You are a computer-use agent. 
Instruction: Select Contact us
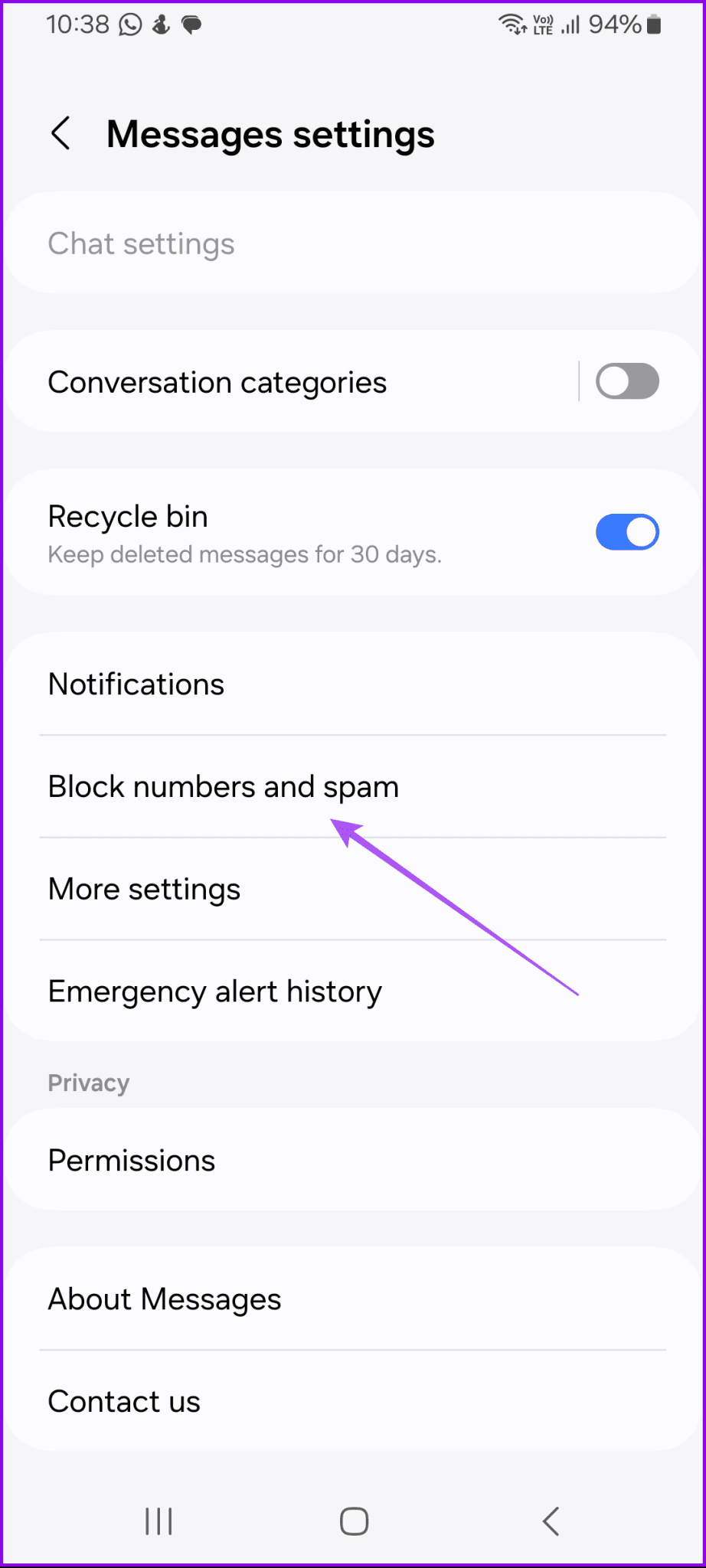[x=123, y=1401]
